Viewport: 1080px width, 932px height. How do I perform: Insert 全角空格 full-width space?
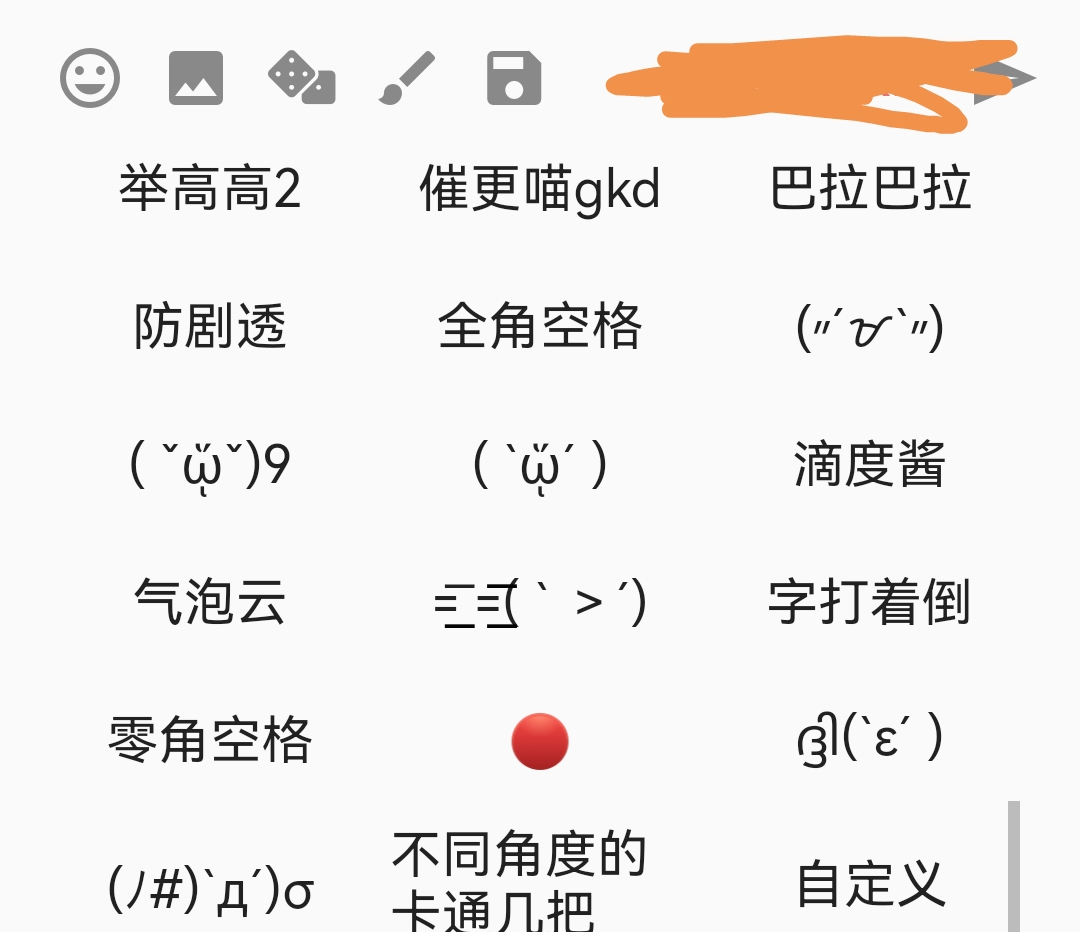pos(540,326)
